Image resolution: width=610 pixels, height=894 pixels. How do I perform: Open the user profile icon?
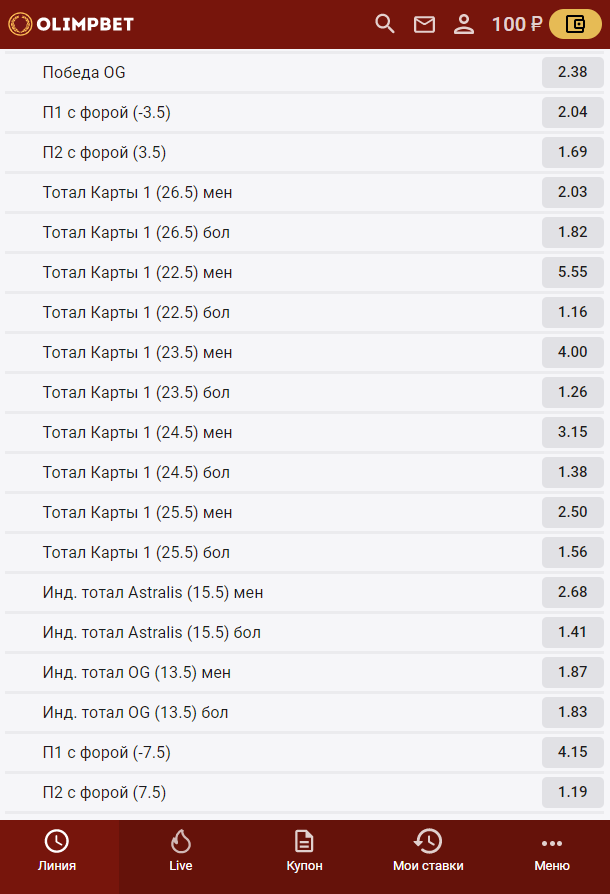coord(464,24)
